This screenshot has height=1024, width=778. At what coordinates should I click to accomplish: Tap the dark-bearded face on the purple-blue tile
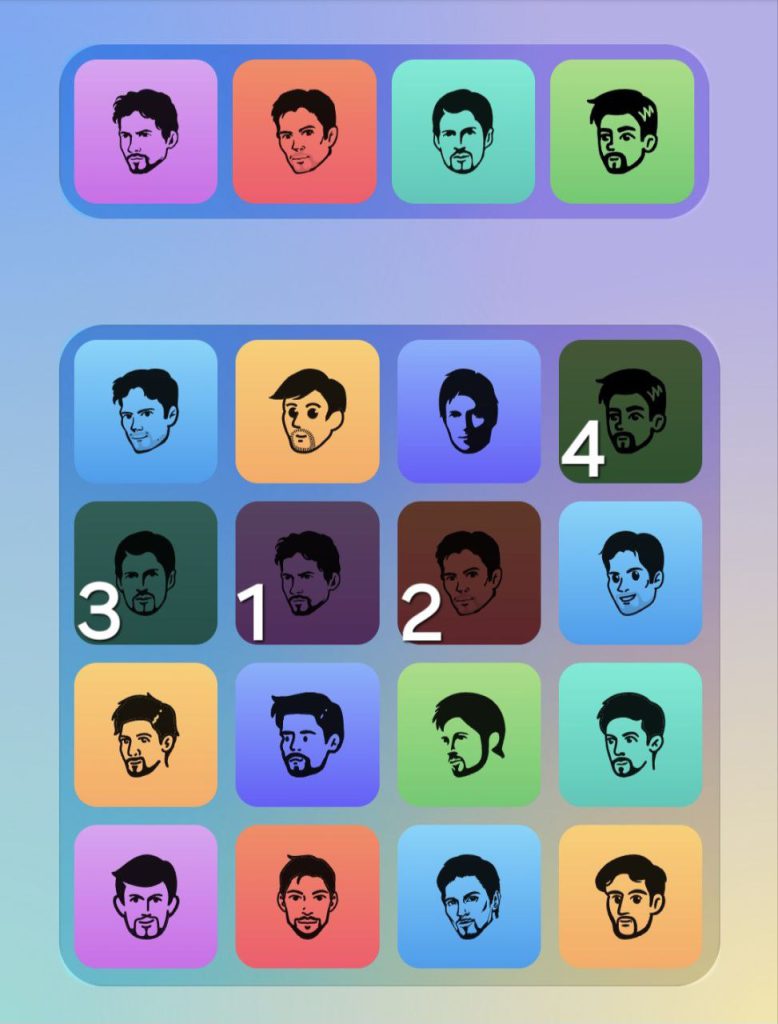pos(307,735)
